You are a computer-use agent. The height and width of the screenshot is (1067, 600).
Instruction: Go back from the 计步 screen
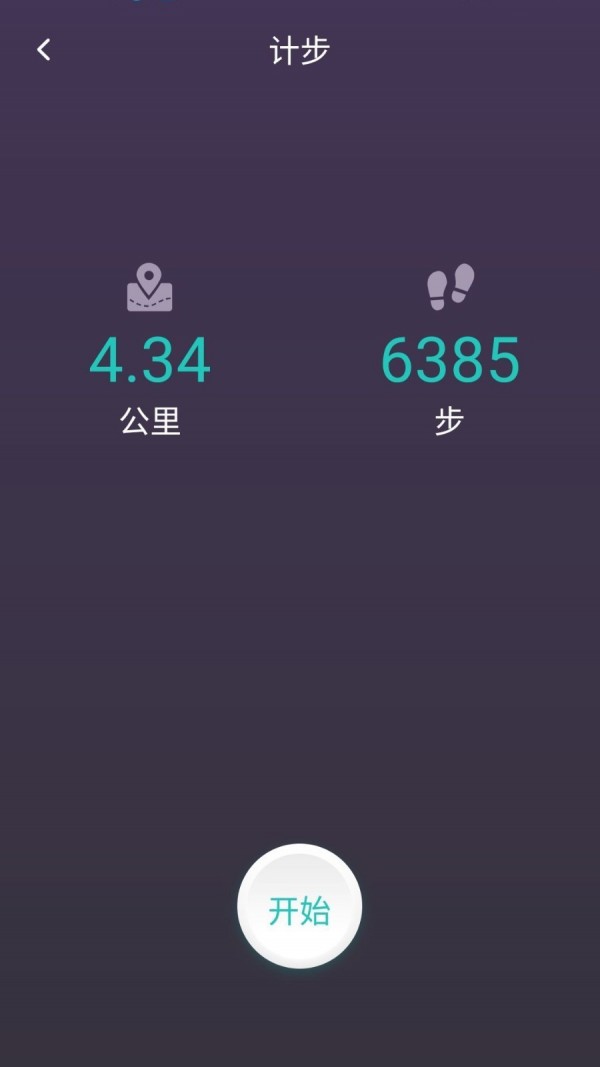tap(44, 50)
